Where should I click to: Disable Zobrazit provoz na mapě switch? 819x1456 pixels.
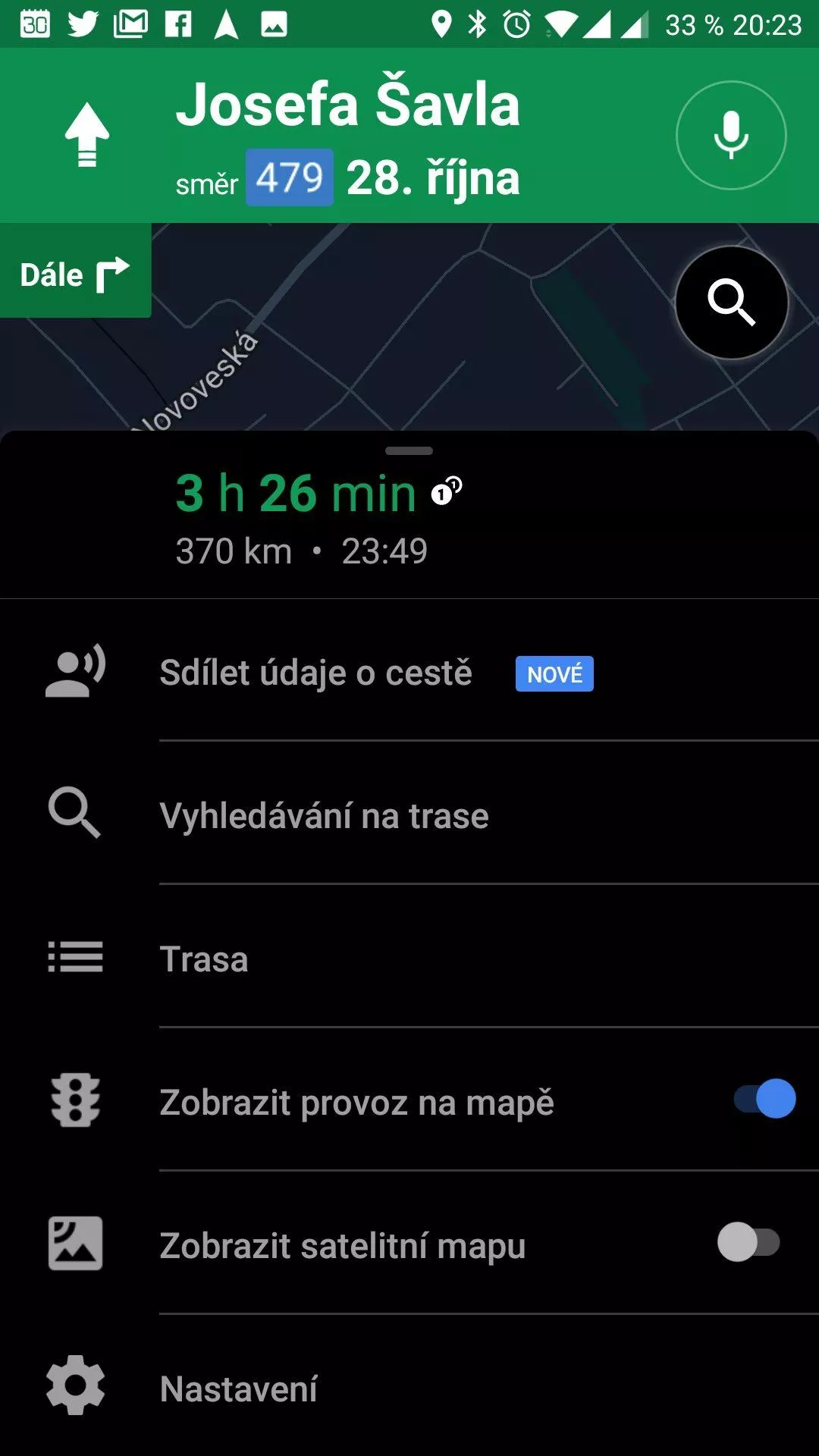[x=764, y=1099]
